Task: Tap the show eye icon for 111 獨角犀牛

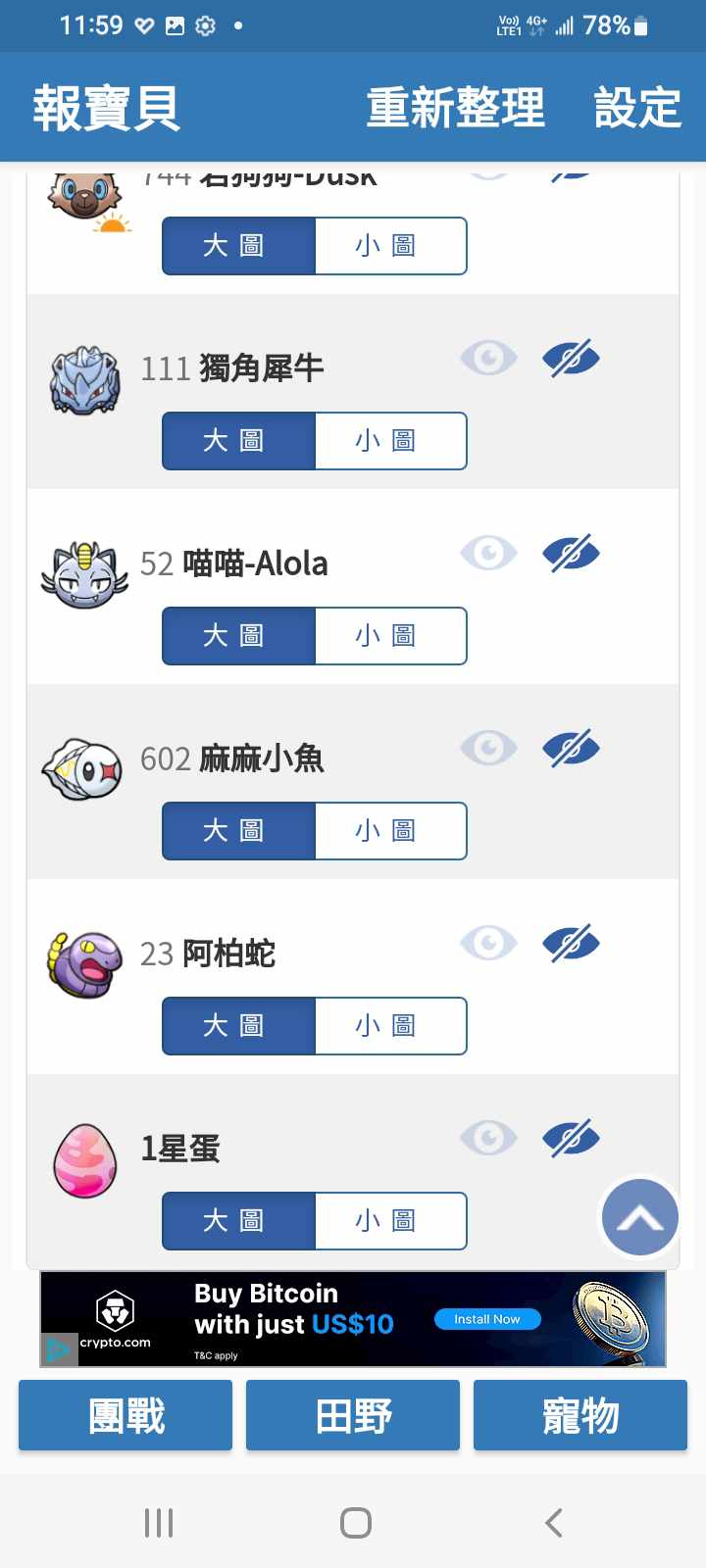Action: pyautogui.click(x=488, y=359)
